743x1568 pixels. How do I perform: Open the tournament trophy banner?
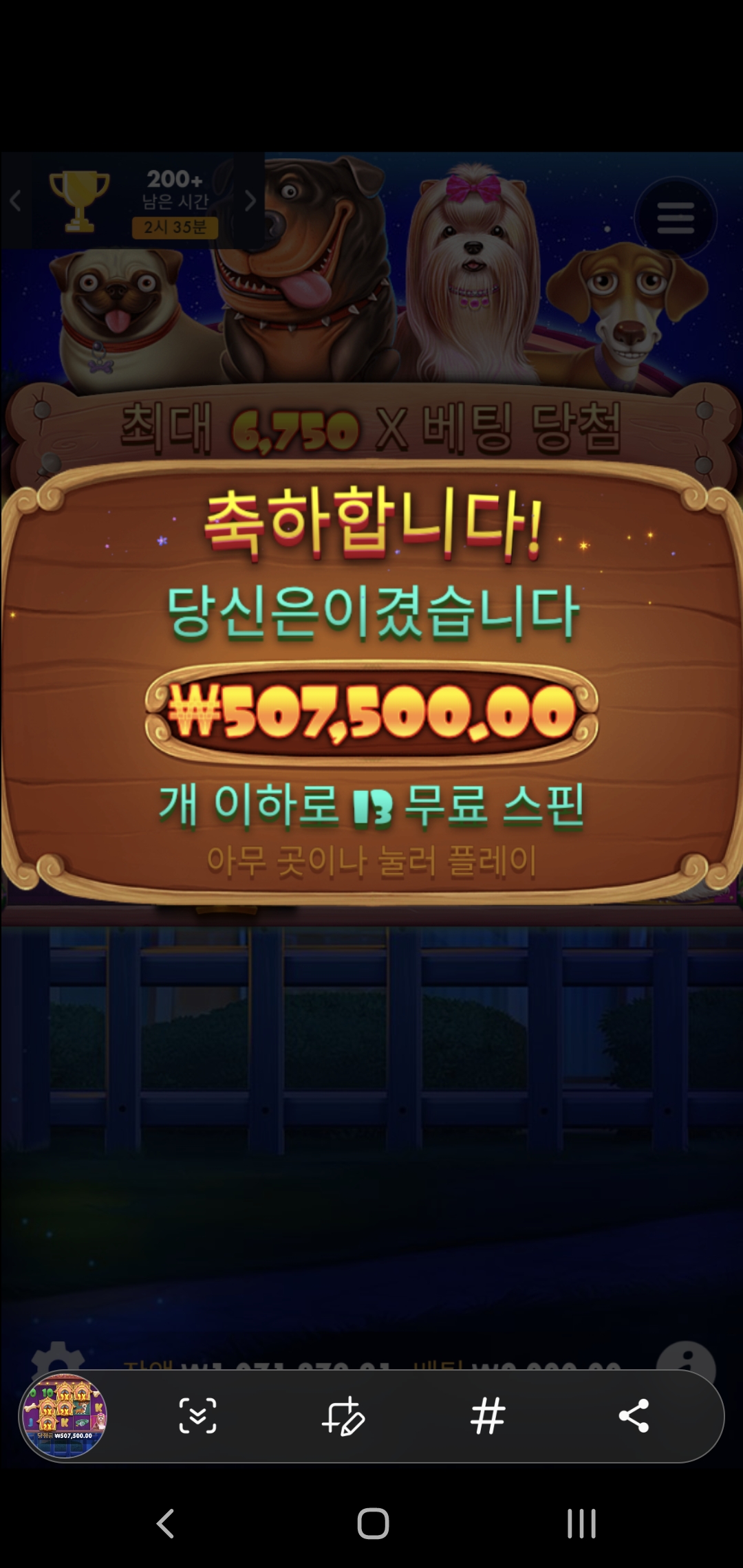(80, 201)
